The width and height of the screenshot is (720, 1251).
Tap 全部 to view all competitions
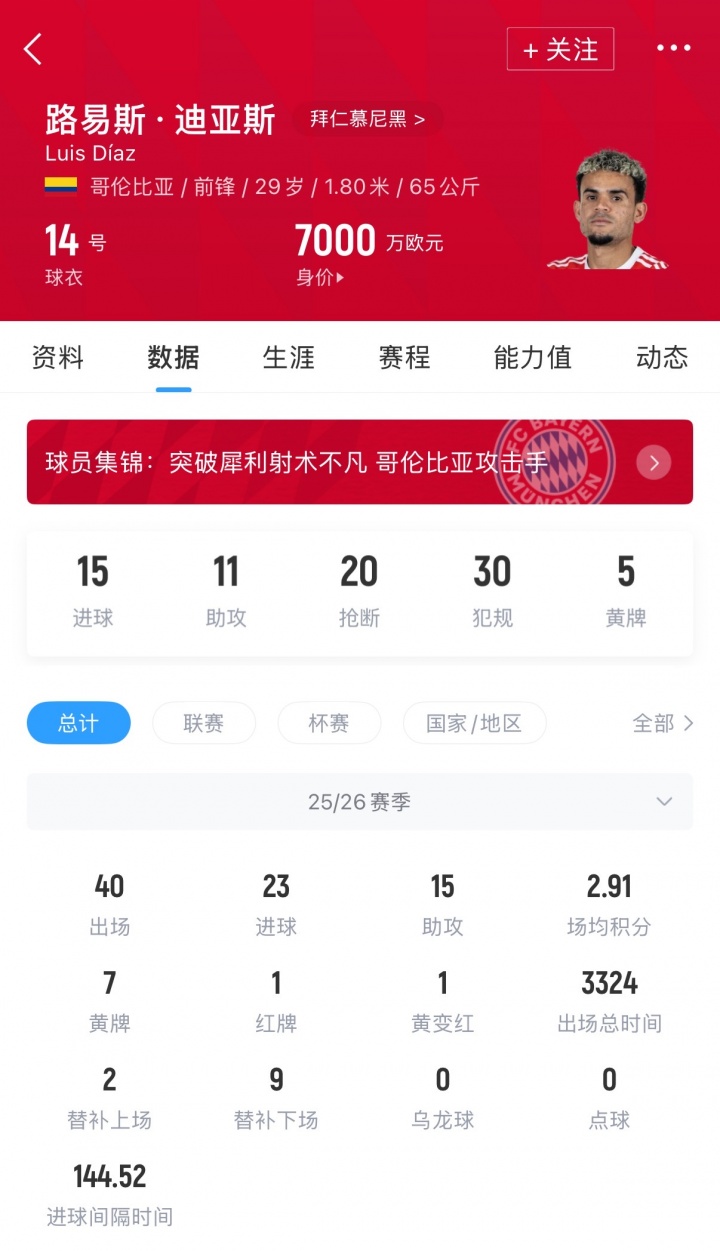pyautogui.click(x=662, y=723)
